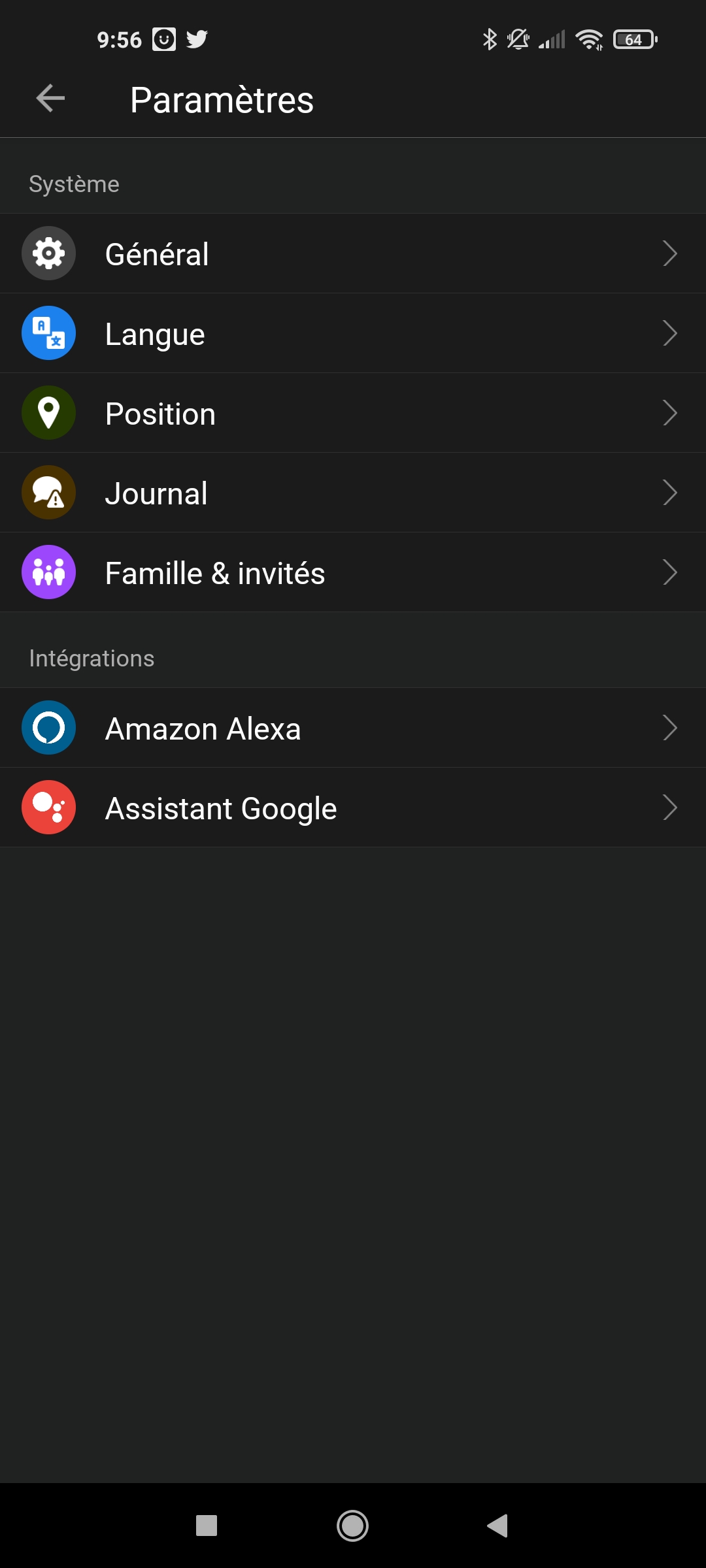Show recent apps via square button
Image resolution: width=706 pixels, height=1568 pixels.
tap(207, 1526)
